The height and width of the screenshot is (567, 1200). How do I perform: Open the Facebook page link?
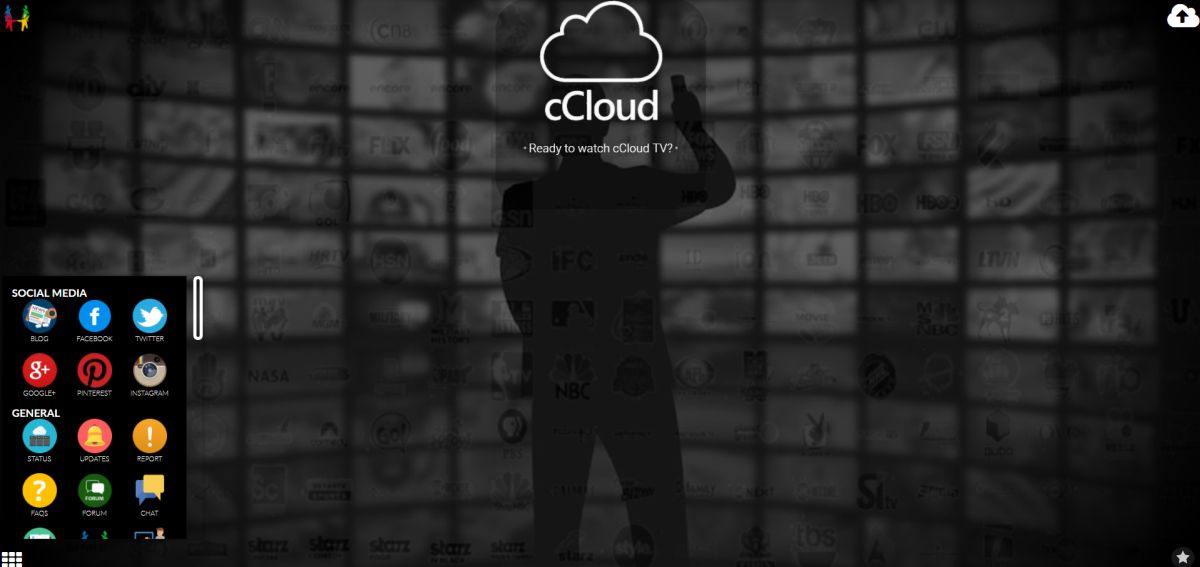point(95,316)
